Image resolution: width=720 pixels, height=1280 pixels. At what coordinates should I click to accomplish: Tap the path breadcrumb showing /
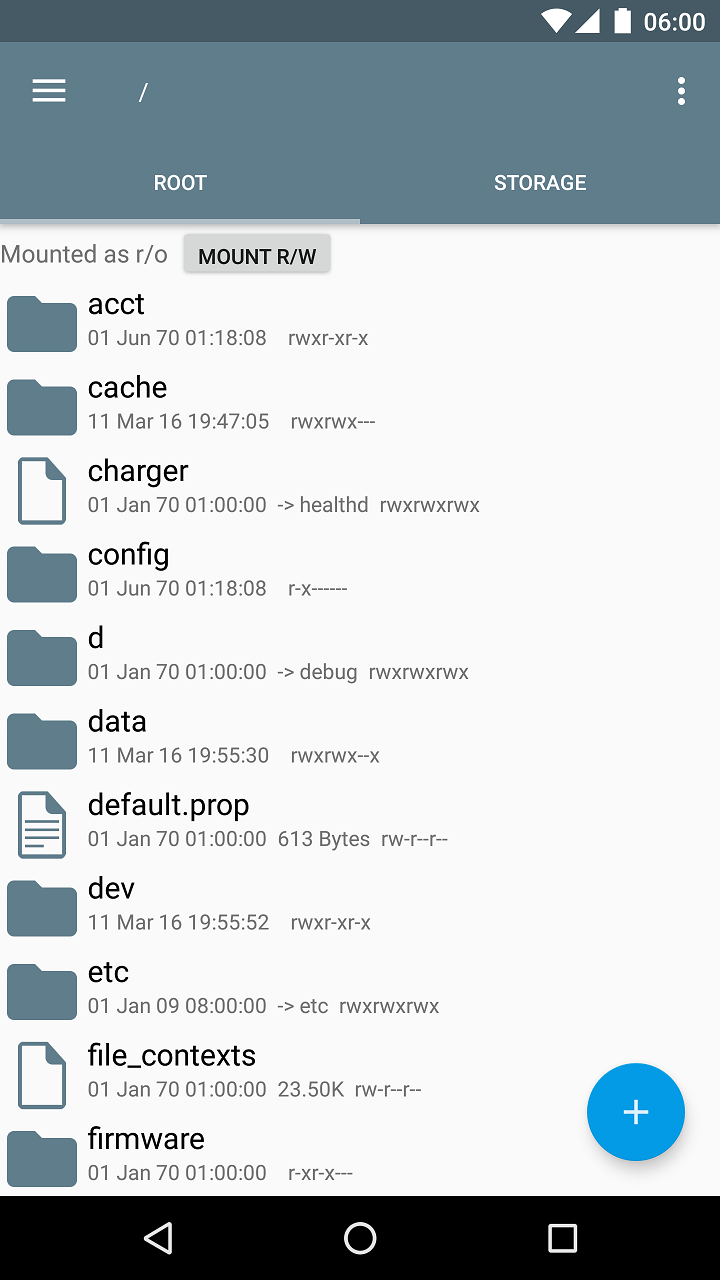(142, 90)
